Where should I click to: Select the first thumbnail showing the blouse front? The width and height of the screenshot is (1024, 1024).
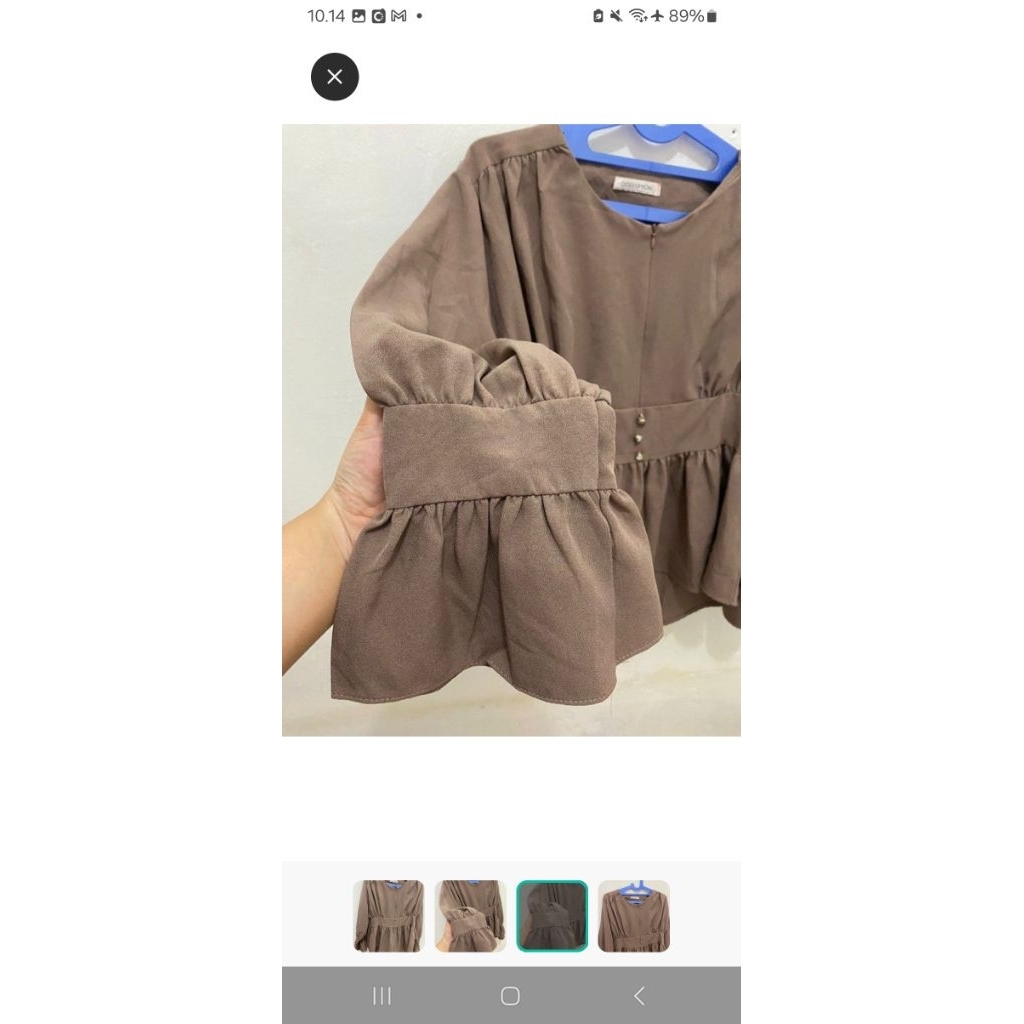[389, 916]
